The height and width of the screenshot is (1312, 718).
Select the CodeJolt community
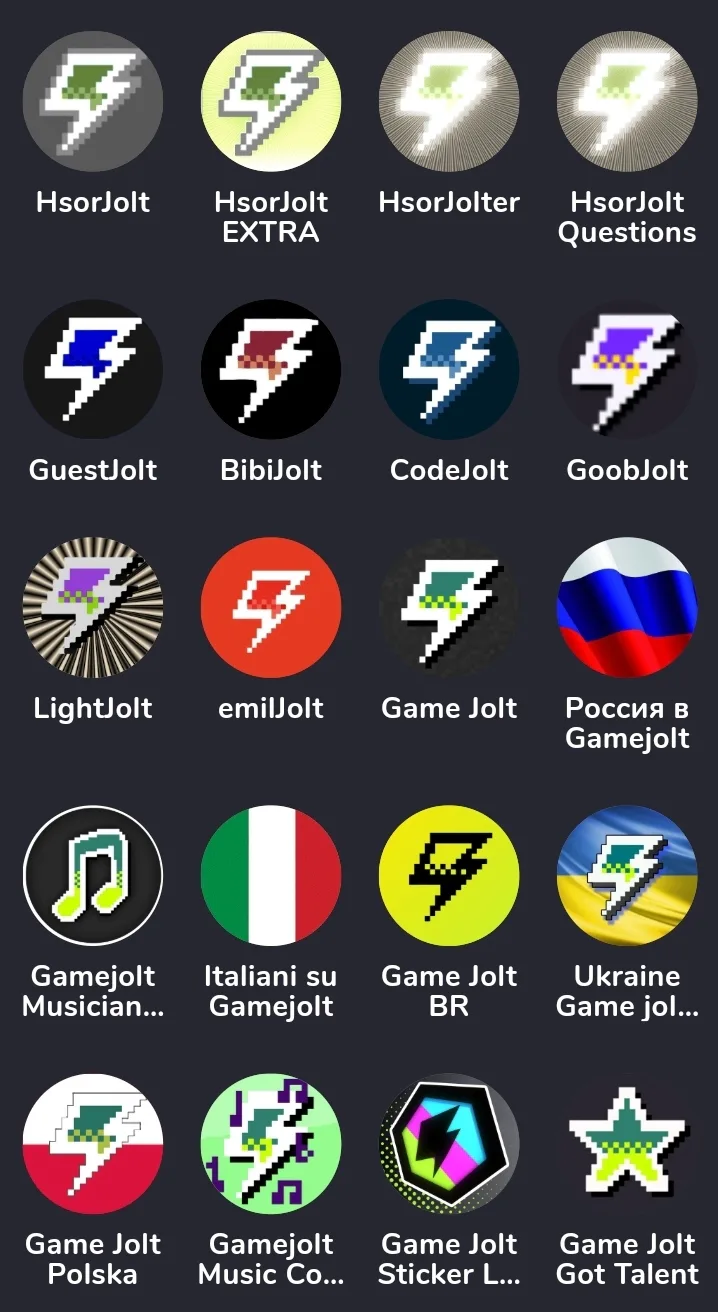449,369
